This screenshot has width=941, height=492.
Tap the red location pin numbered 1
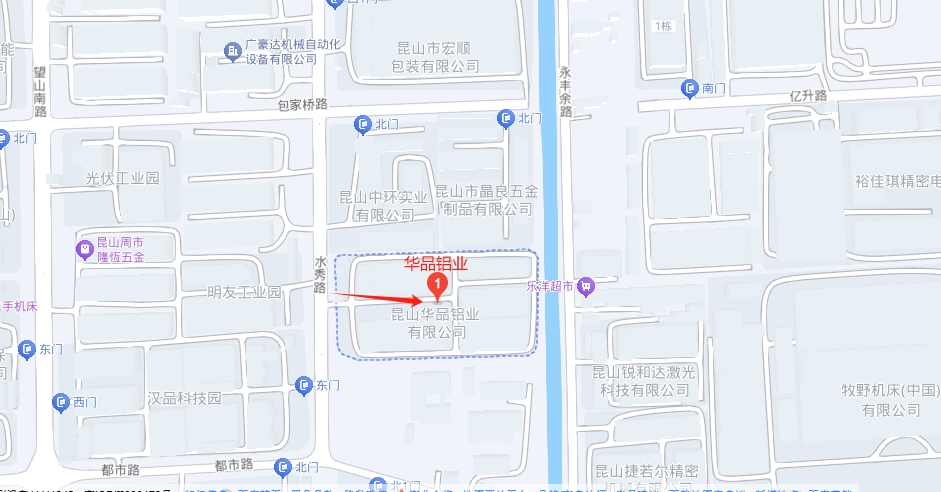tap(437, 286)
